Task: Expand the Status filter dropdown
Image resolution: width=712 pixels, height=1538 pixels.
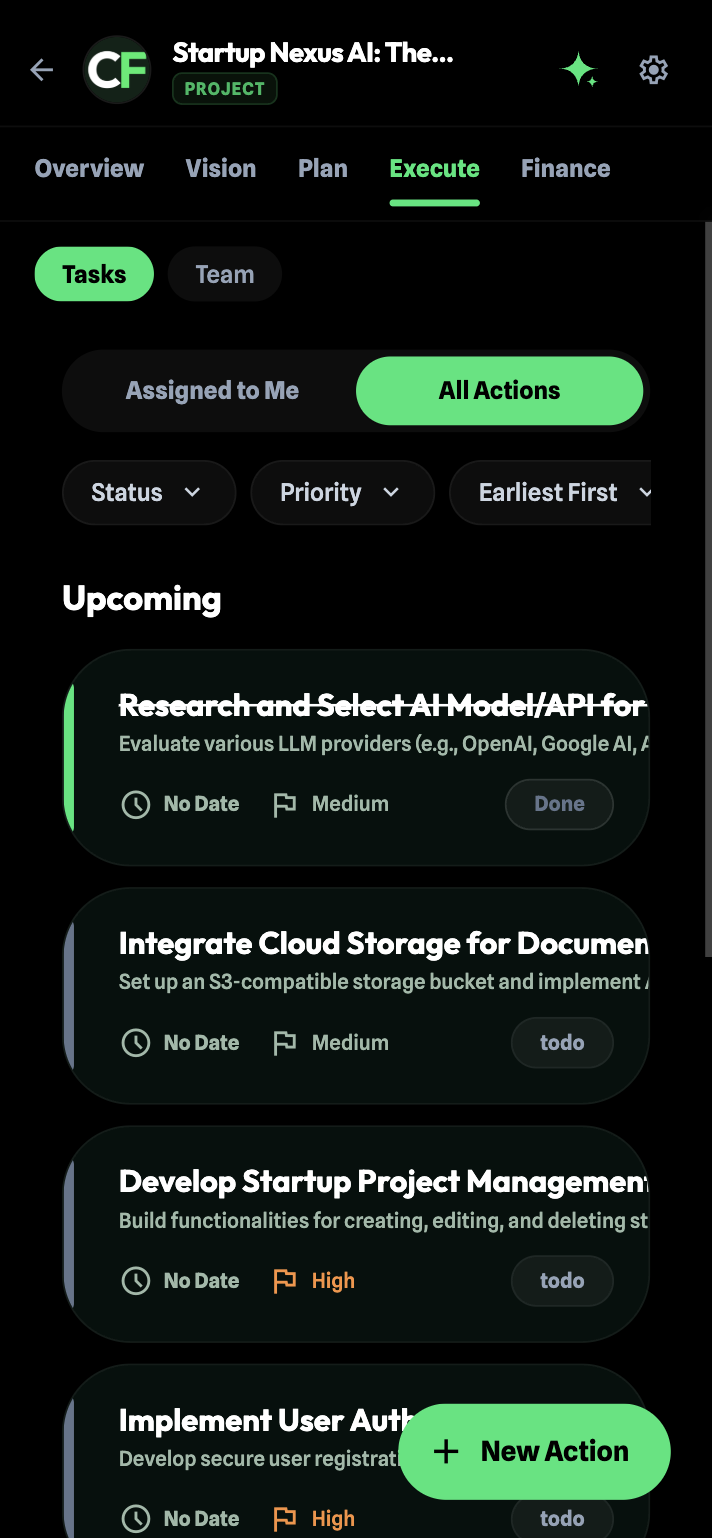Action: [148, 493]
